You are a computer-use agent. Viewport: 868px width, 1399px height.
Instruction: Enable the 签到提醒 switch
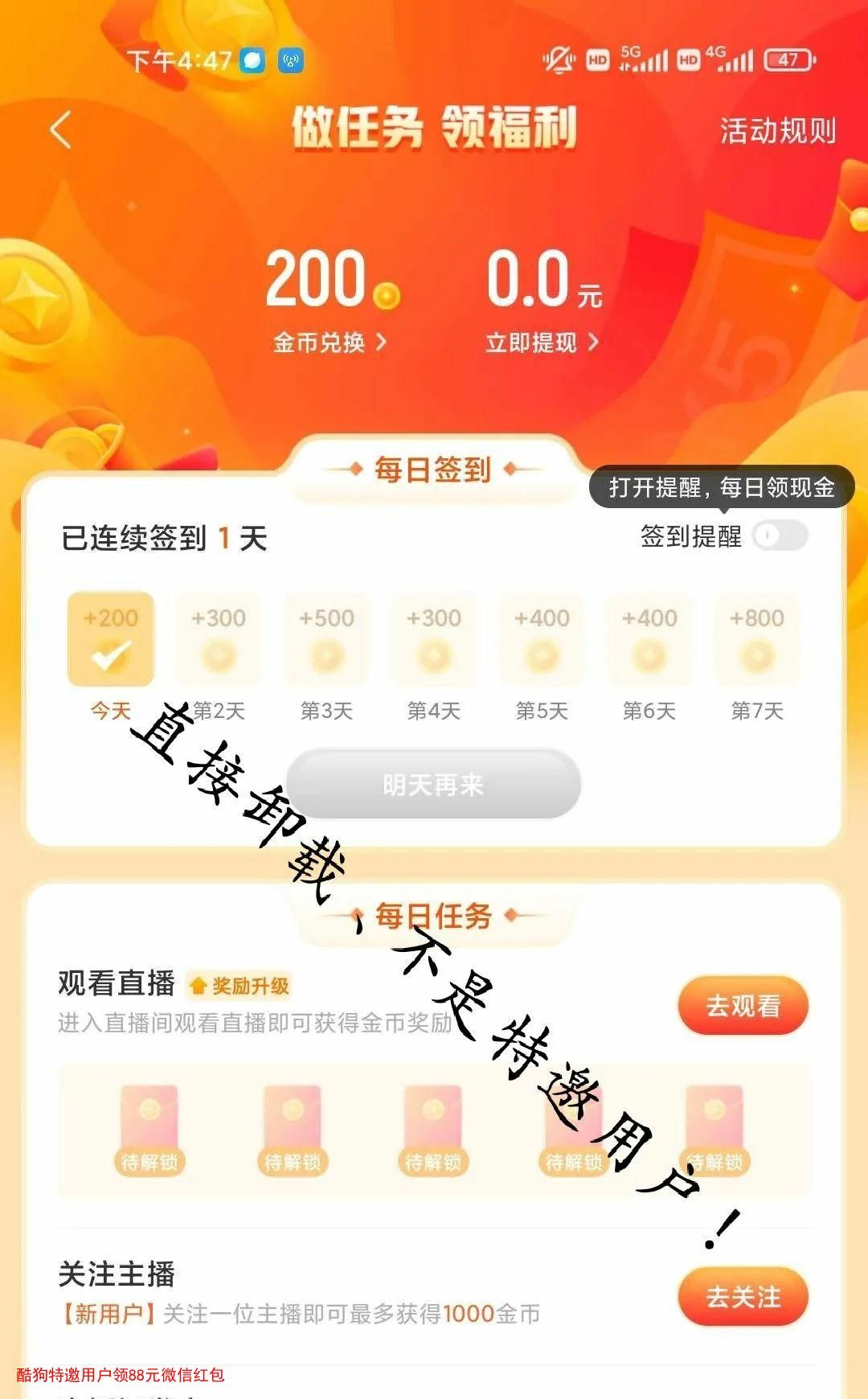(x=780, y=535)
